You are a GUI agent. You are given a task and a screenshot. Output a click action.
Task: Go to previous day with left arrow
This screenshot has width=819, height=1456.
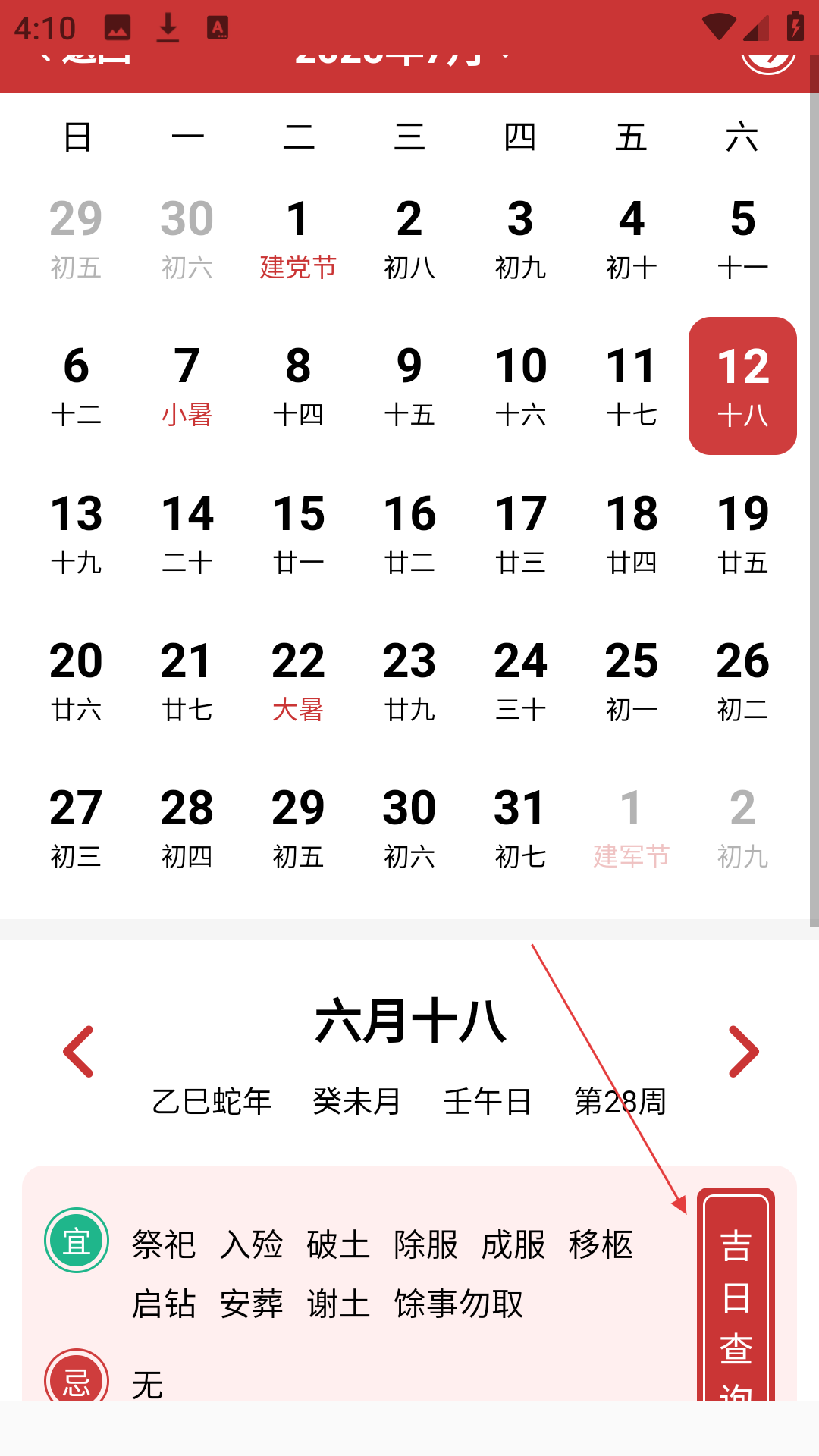pyautogui.click(x=78, y=1051)
